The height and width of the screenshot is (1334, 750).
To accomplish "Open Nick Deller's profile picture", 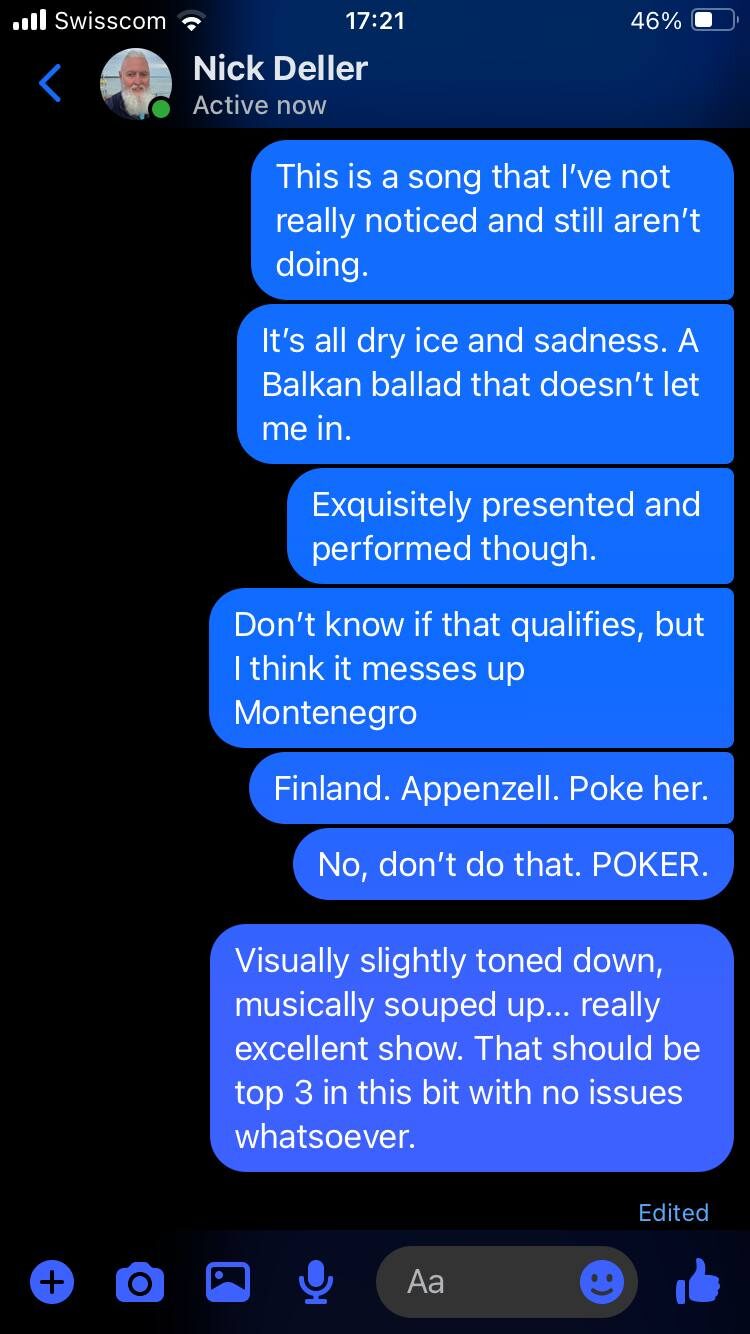I will pyautogui.click(x=135, y=84).
